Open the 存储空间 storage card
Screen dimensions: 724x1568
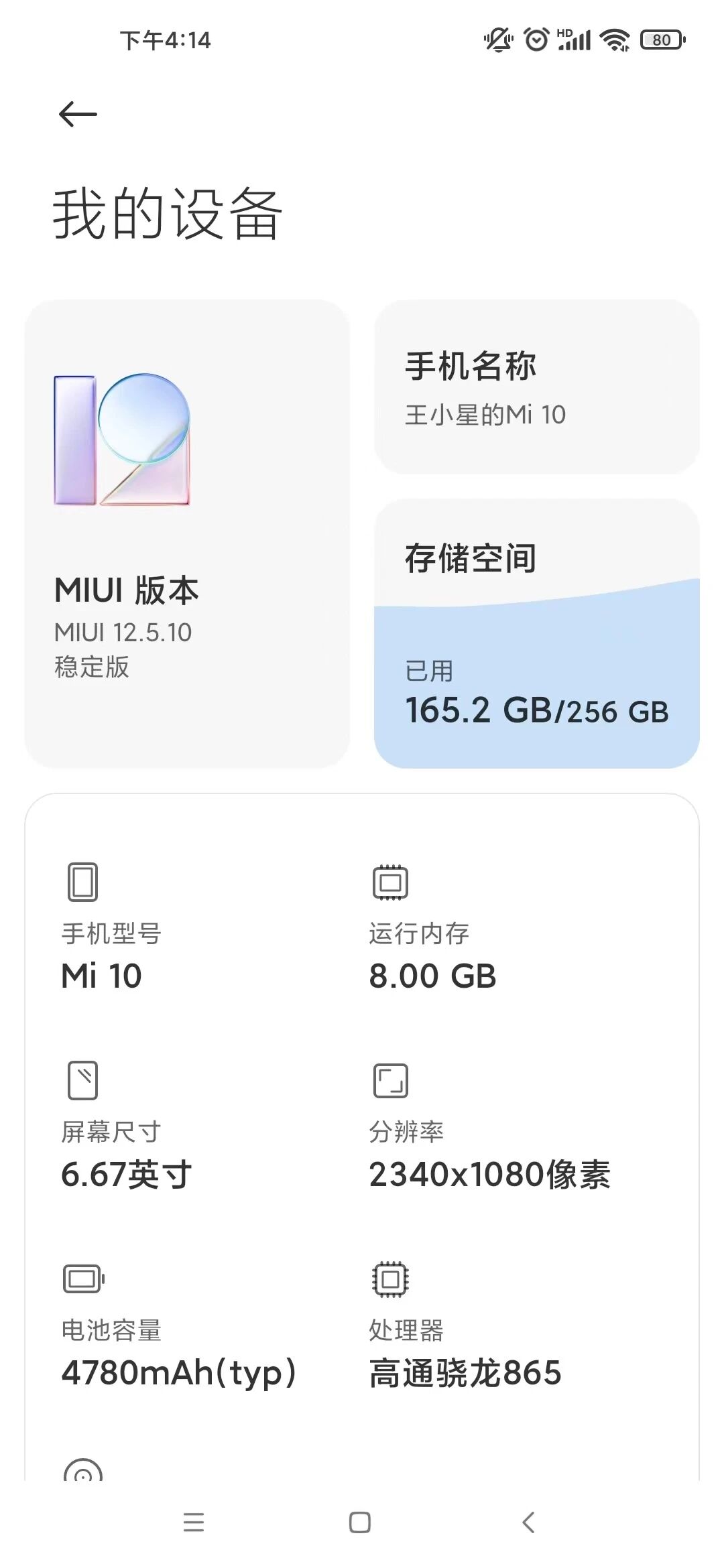click(536, 633)
